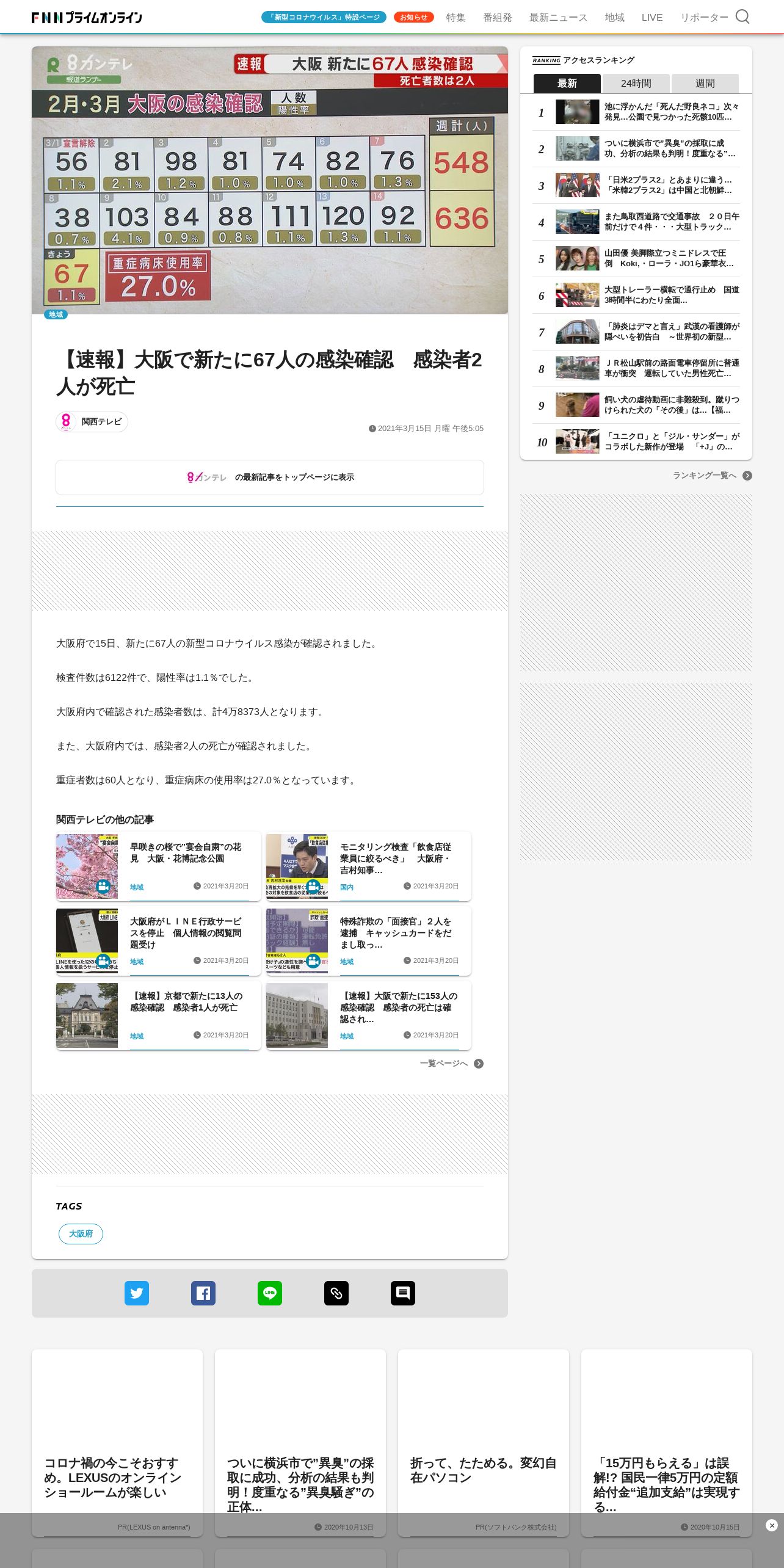Share the article on Twitter

coord(137,1293)
